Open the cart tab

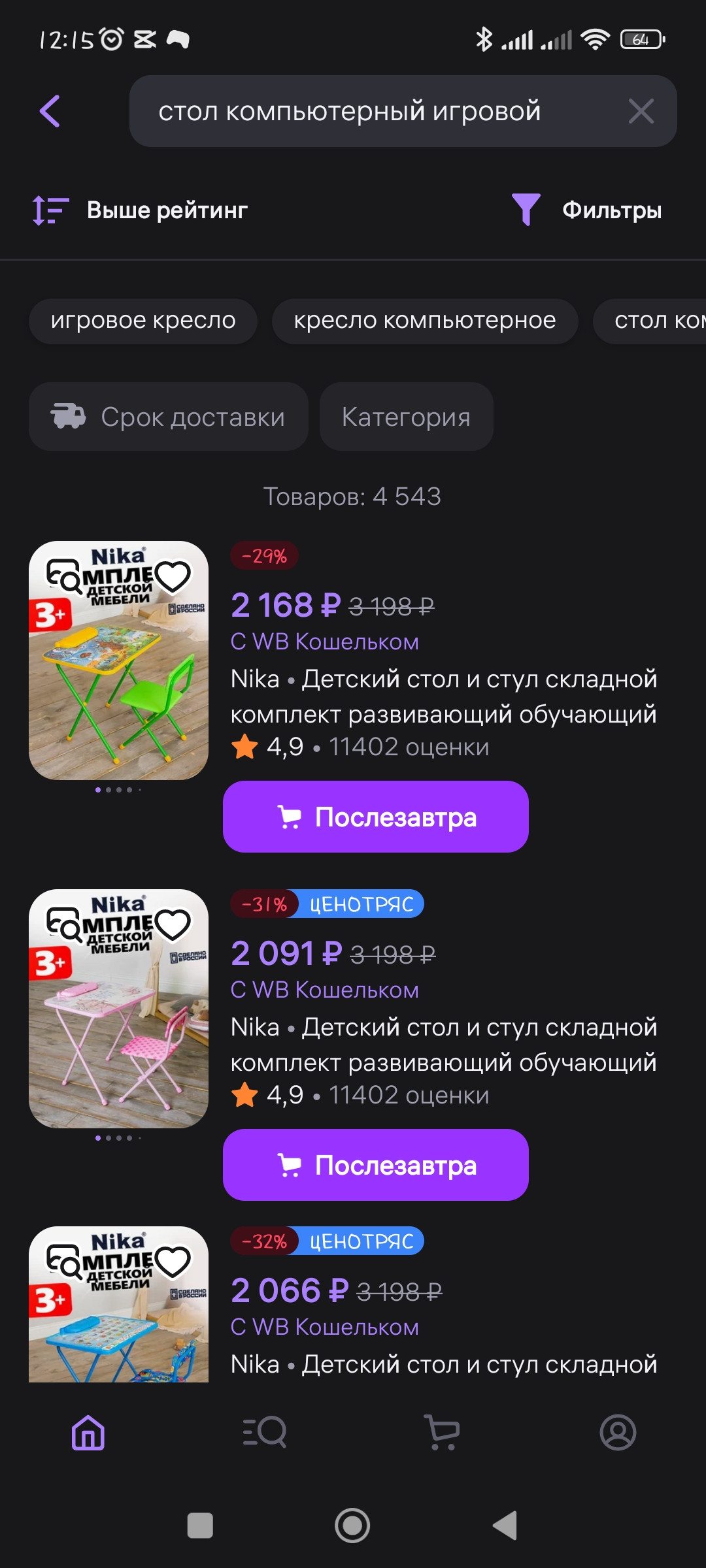pyautogui.click(x=442, y=1432)
